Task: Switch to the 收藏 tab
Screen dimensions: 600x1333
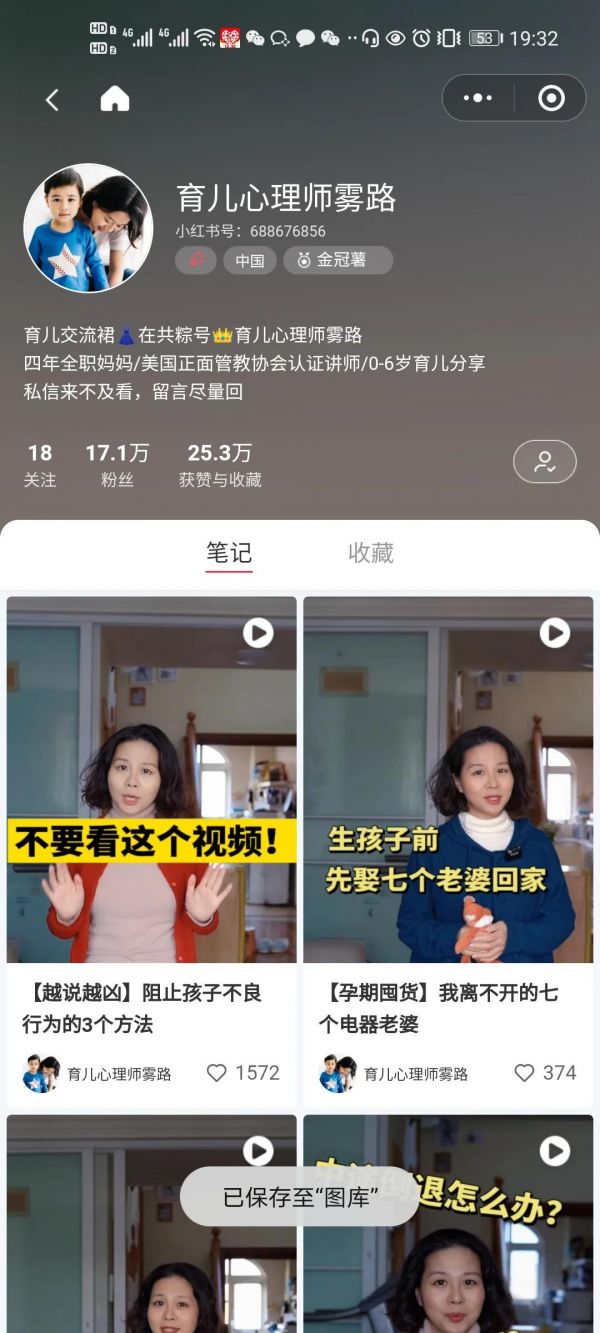Action: [x=371, y=553]
